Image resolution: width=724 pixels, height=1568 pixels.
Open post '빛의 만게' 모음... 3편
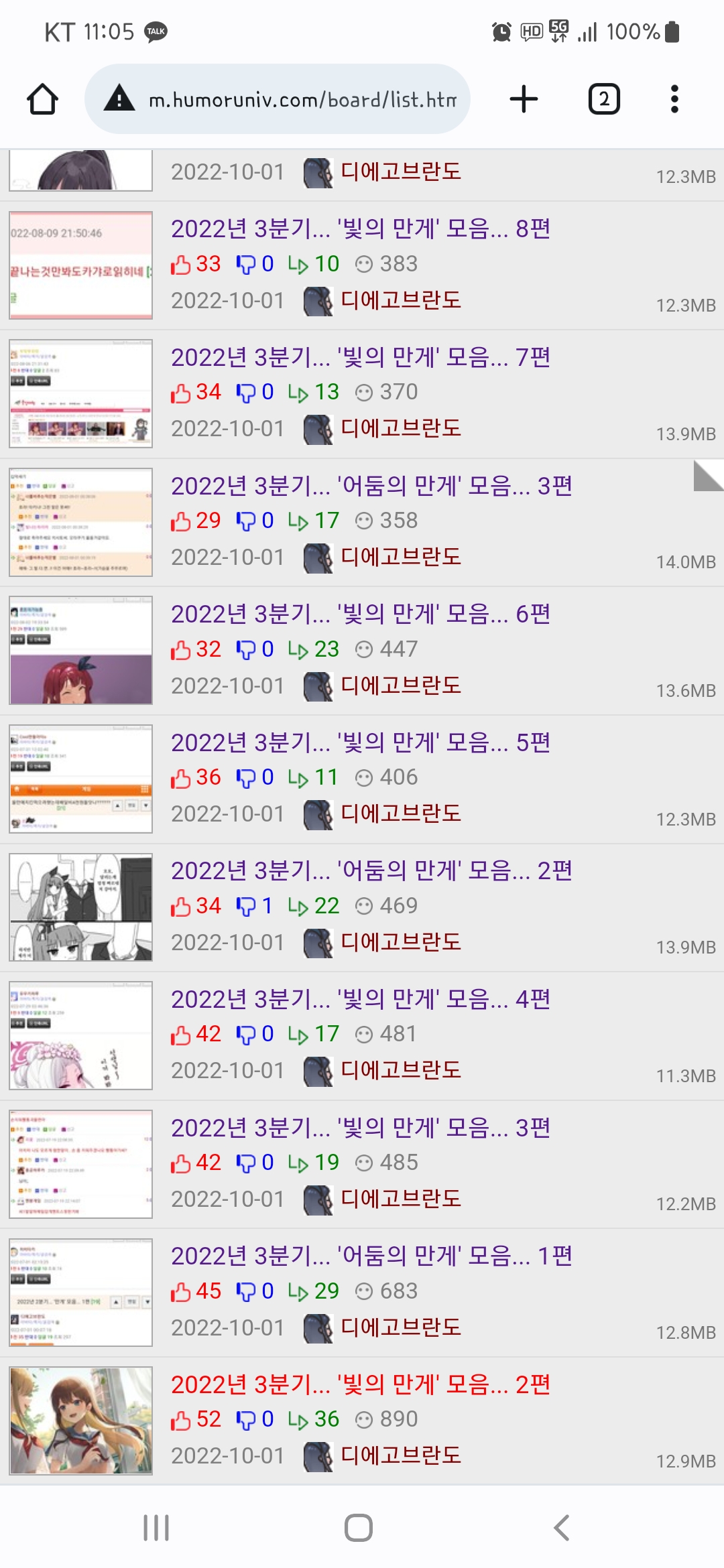[361, 1128]
